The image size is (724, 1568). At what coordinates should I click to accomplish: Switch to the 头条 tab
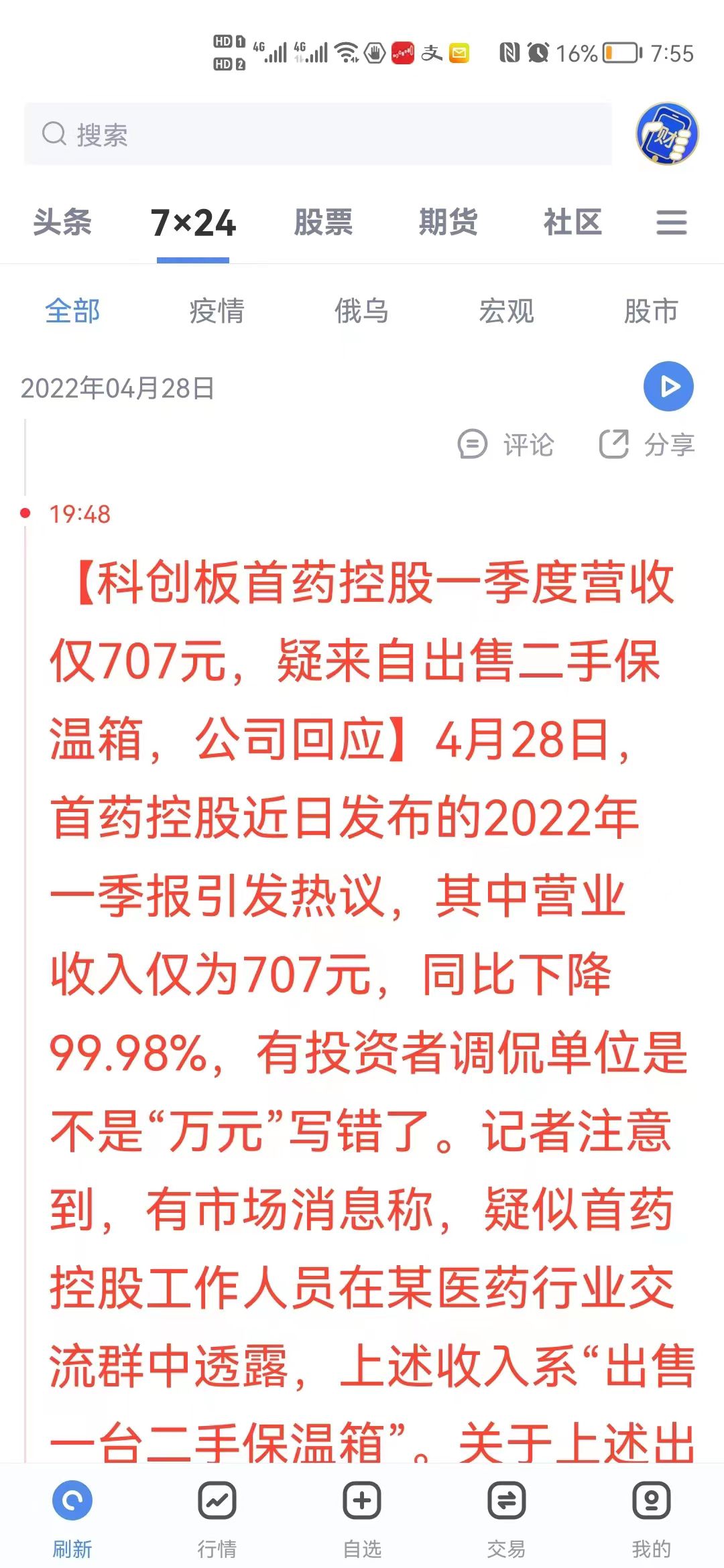tap(62, 222)
